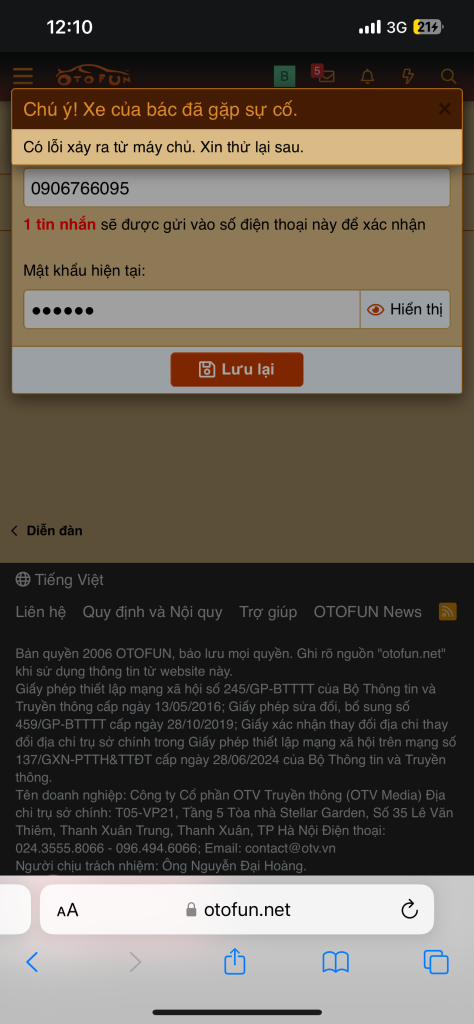This screenshot has height=1024, width=474.
Task: Share this page from Safari toolbar
Action: point(235,961)
